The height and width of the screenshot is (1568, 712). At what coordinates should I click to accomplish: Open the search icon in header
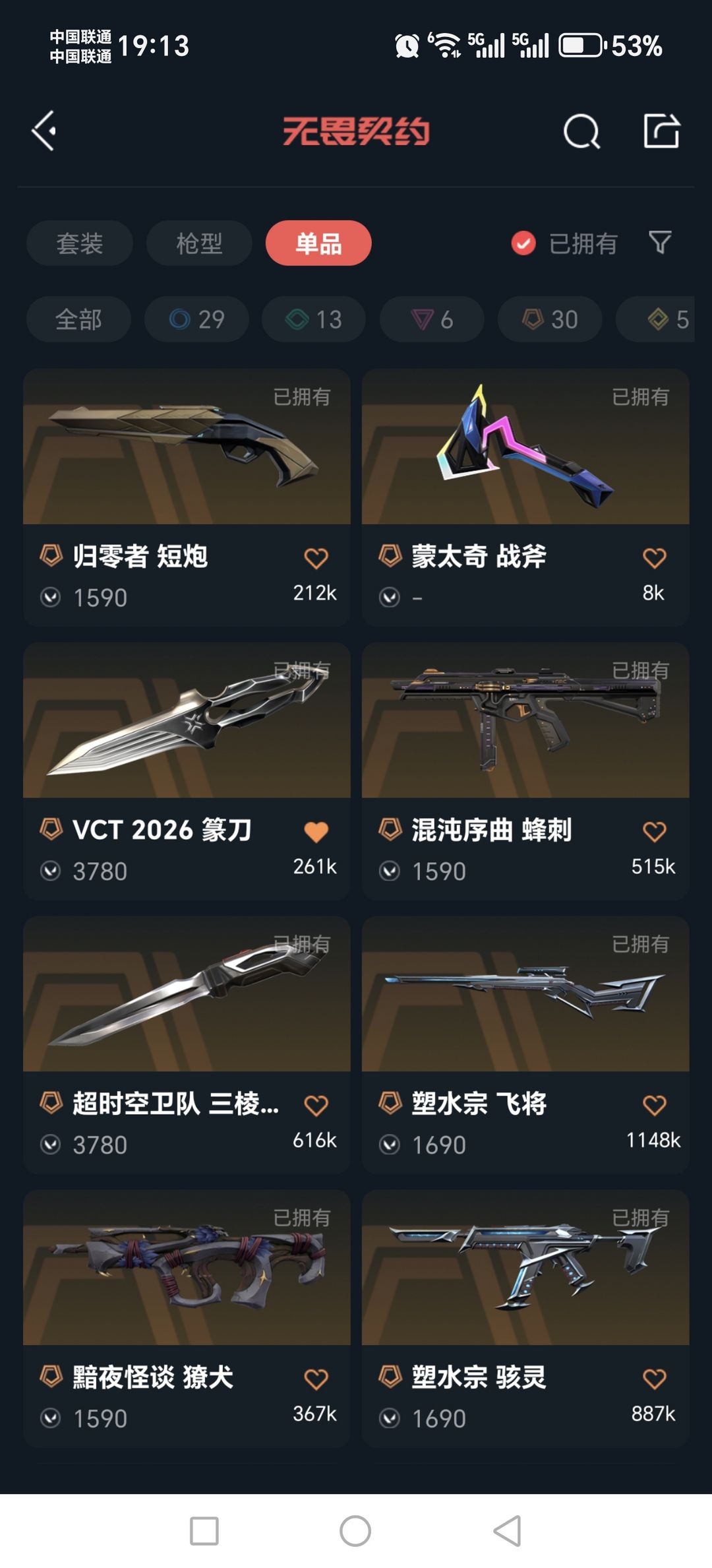[x=581, y=131]
